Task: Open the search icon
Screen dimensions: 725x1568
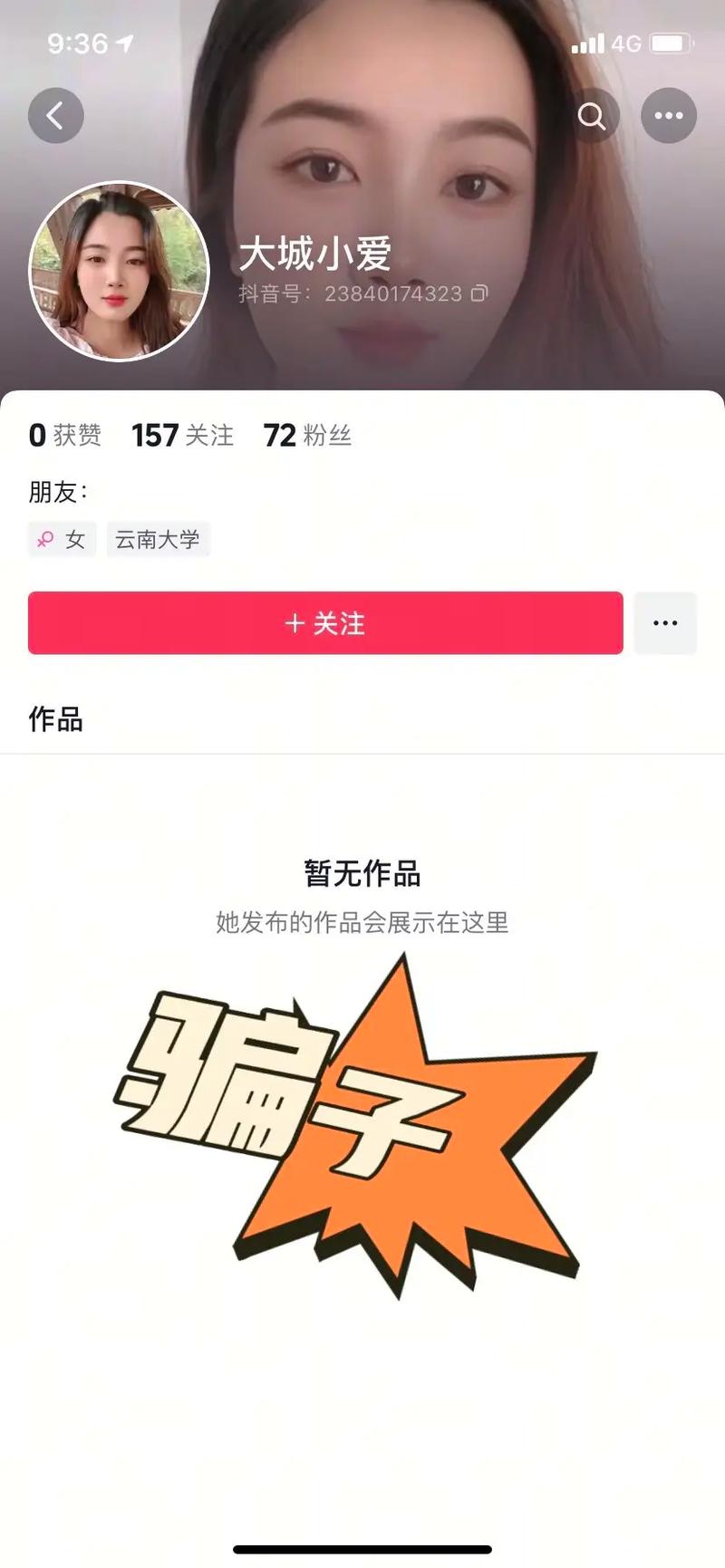Action: [593, 116]
